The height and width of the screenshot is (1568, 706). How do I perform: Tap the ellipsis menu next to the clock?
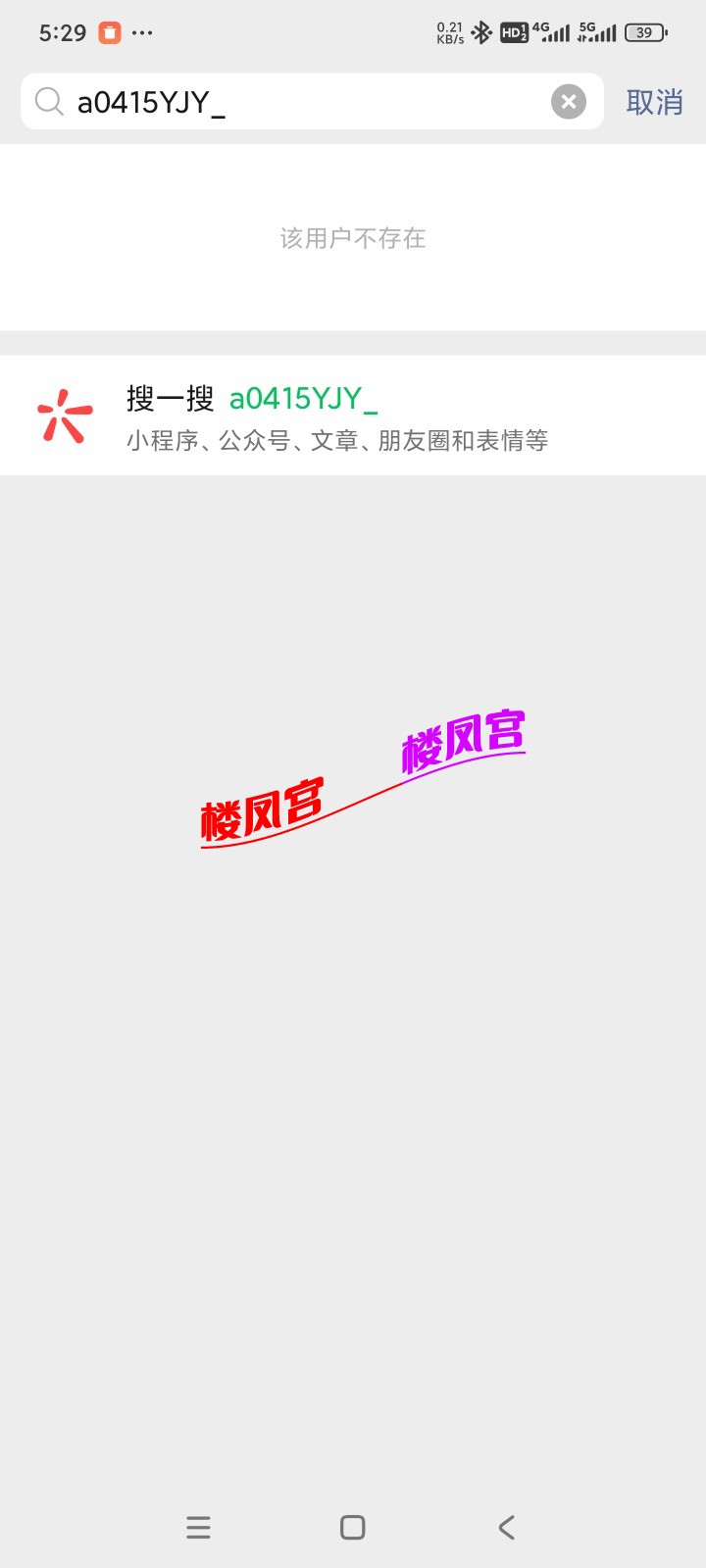click(x=142, y=32)
